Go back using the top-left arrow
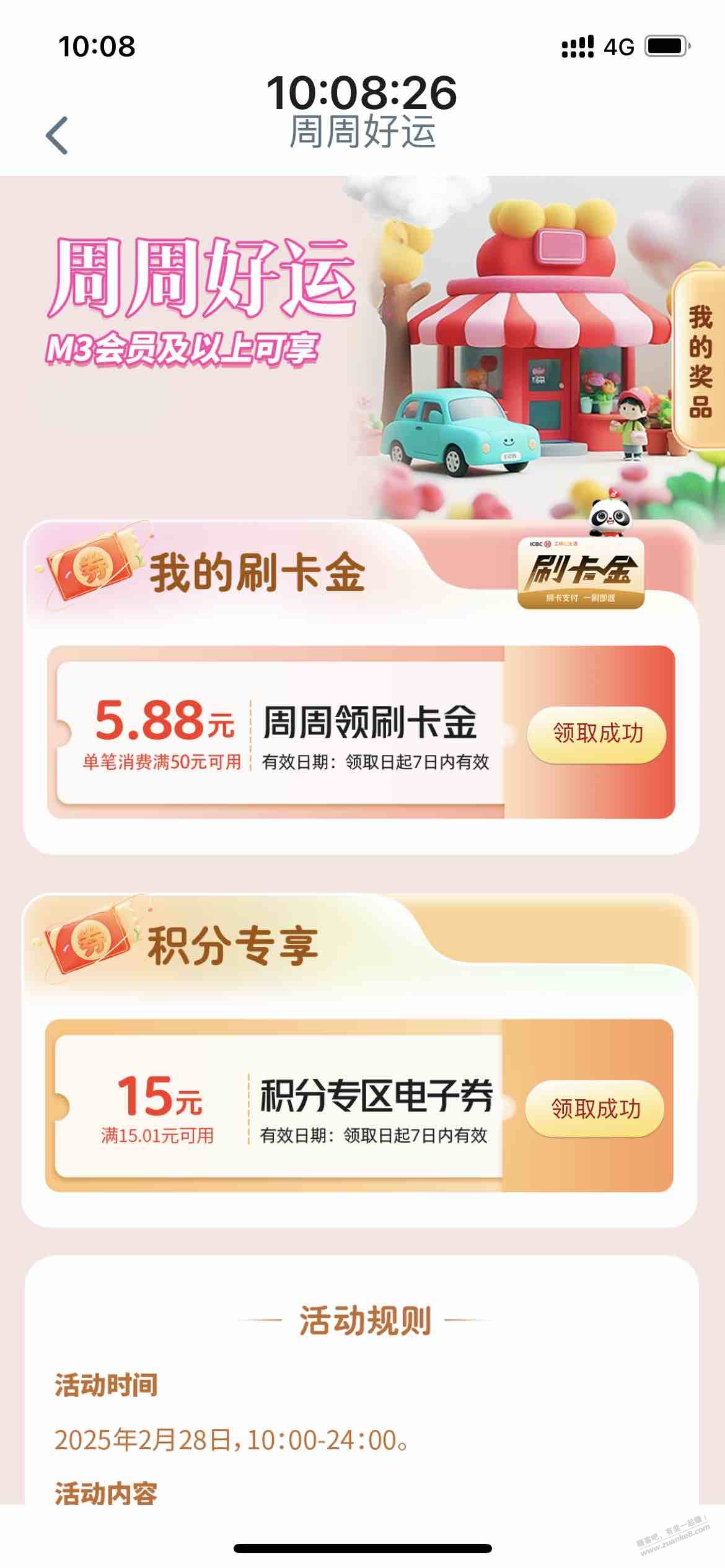Viewport: 725px width, 1568px height. (57, 135)
